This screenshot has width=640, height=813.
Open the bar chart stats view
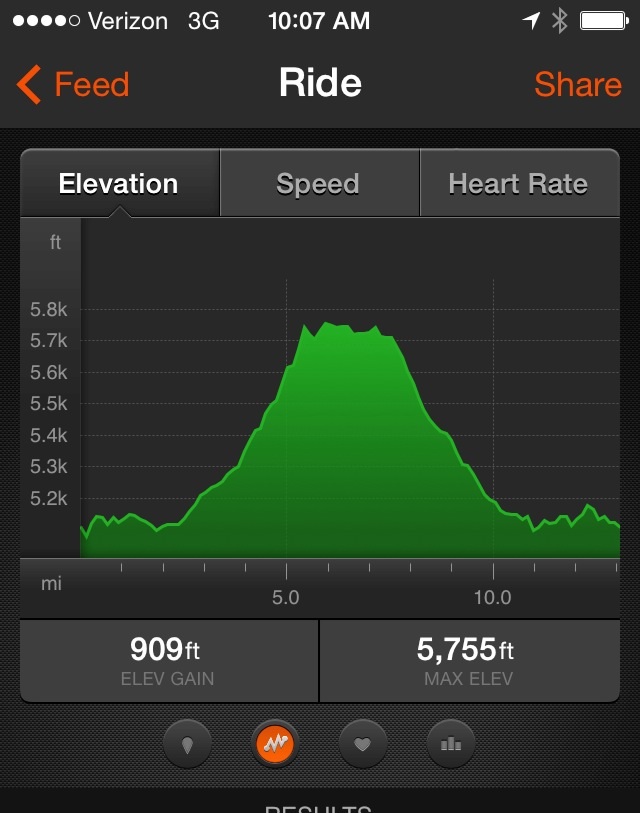point(451,744)
